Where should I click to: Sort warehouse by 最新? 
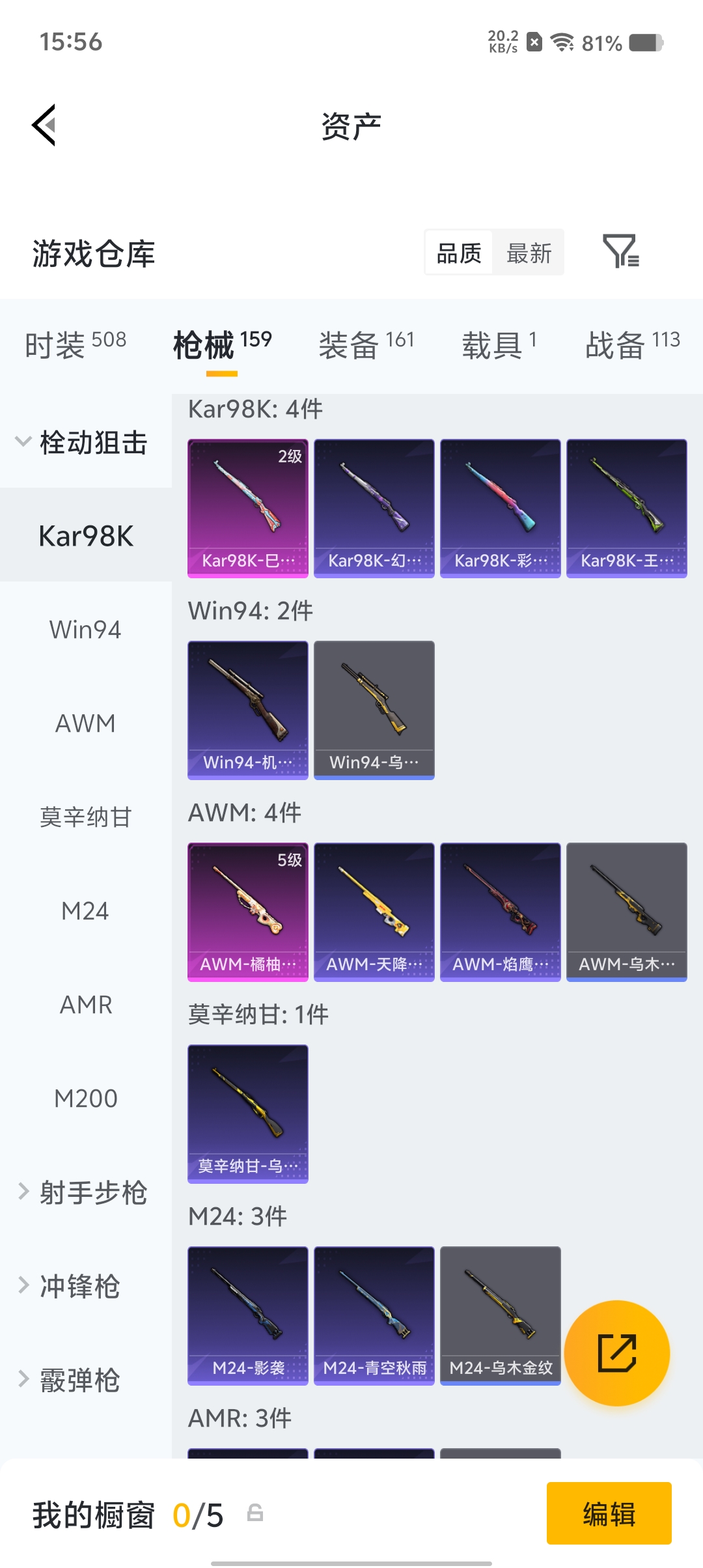click(x=529, y=253)
